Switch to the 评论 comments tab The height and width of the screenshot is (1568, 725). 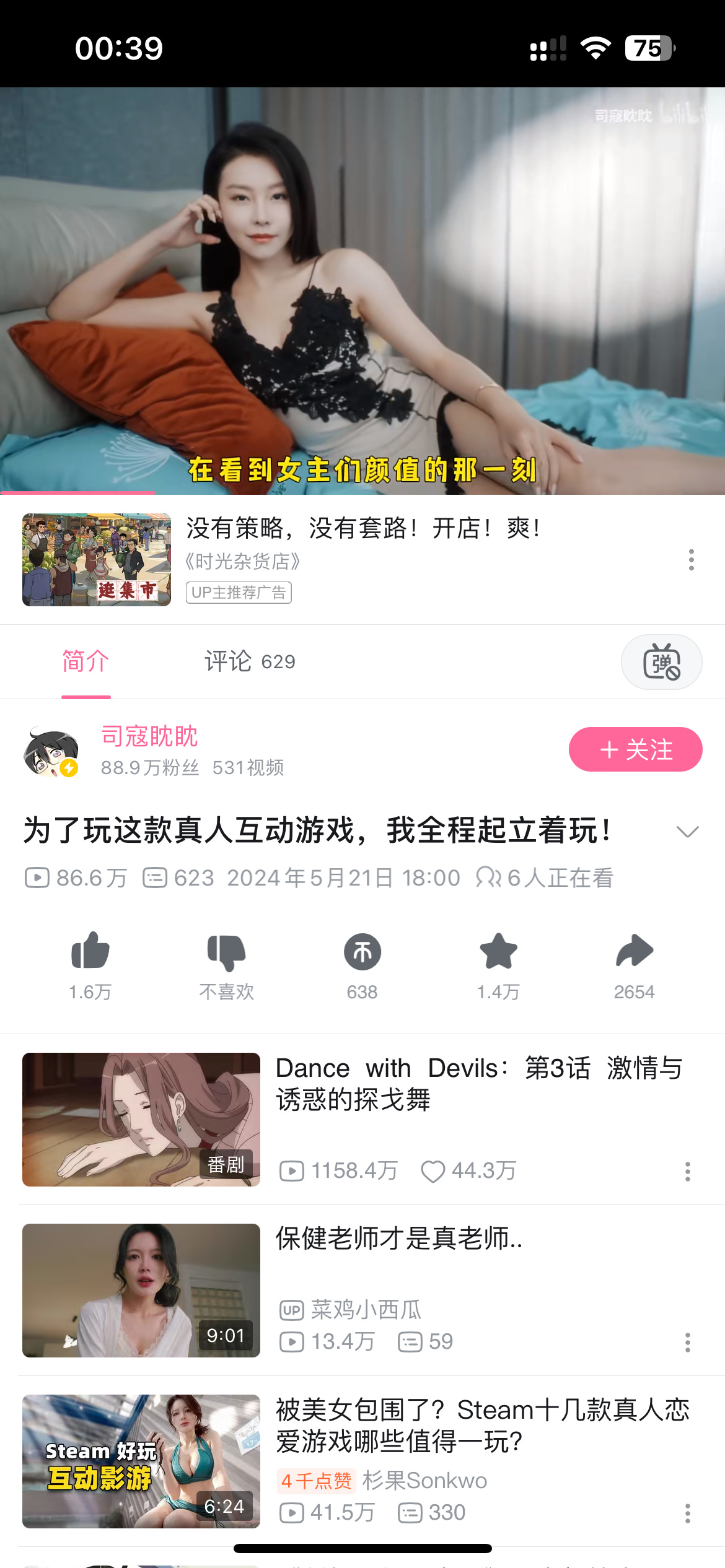coord(250,661)
